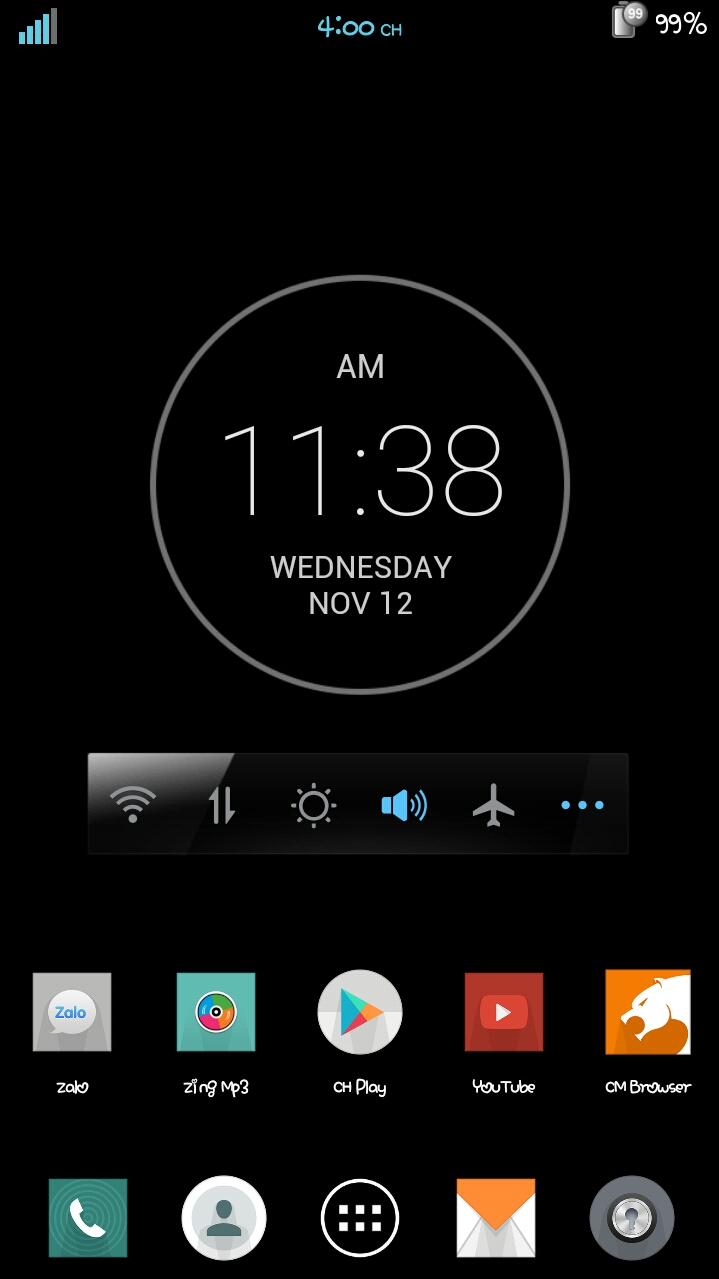Open contacts from the dock
The height and width of the screenshot is (1279, 719).
[x=224, y=1217]
